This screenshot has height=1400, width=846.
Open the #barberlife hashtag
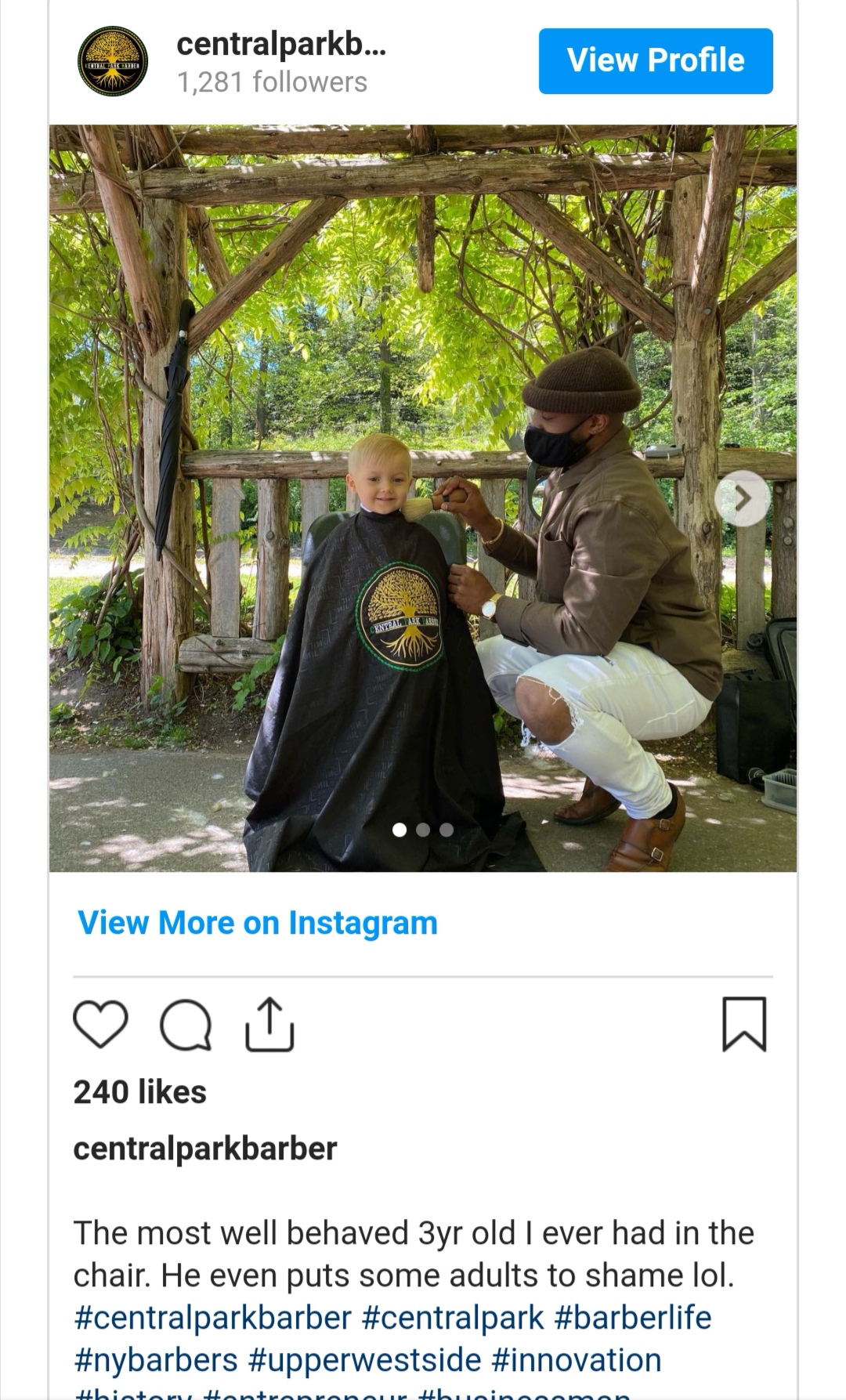coord(632,1318)
